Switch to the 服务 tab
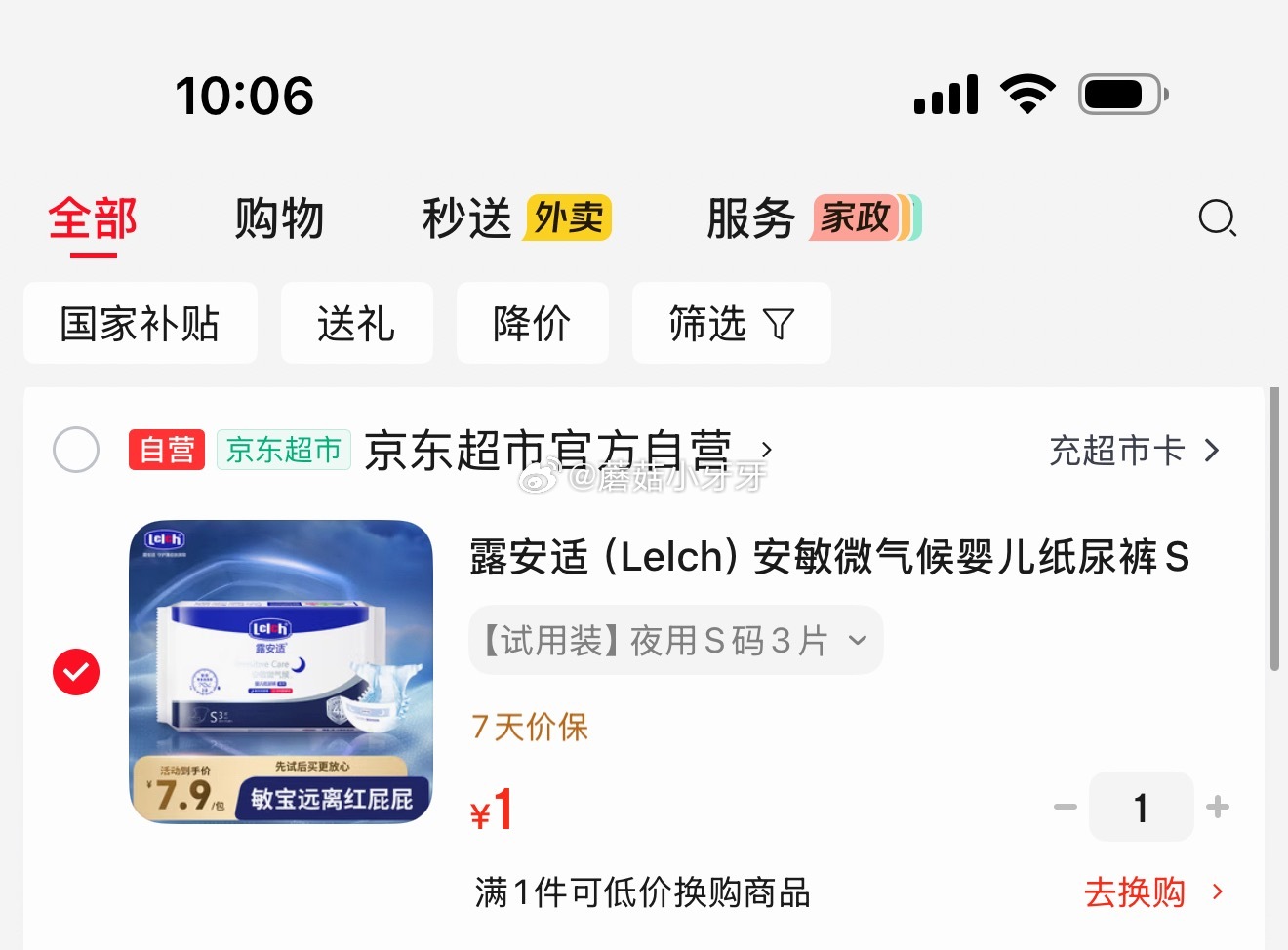1288x950 pixels. coord(750,218)
